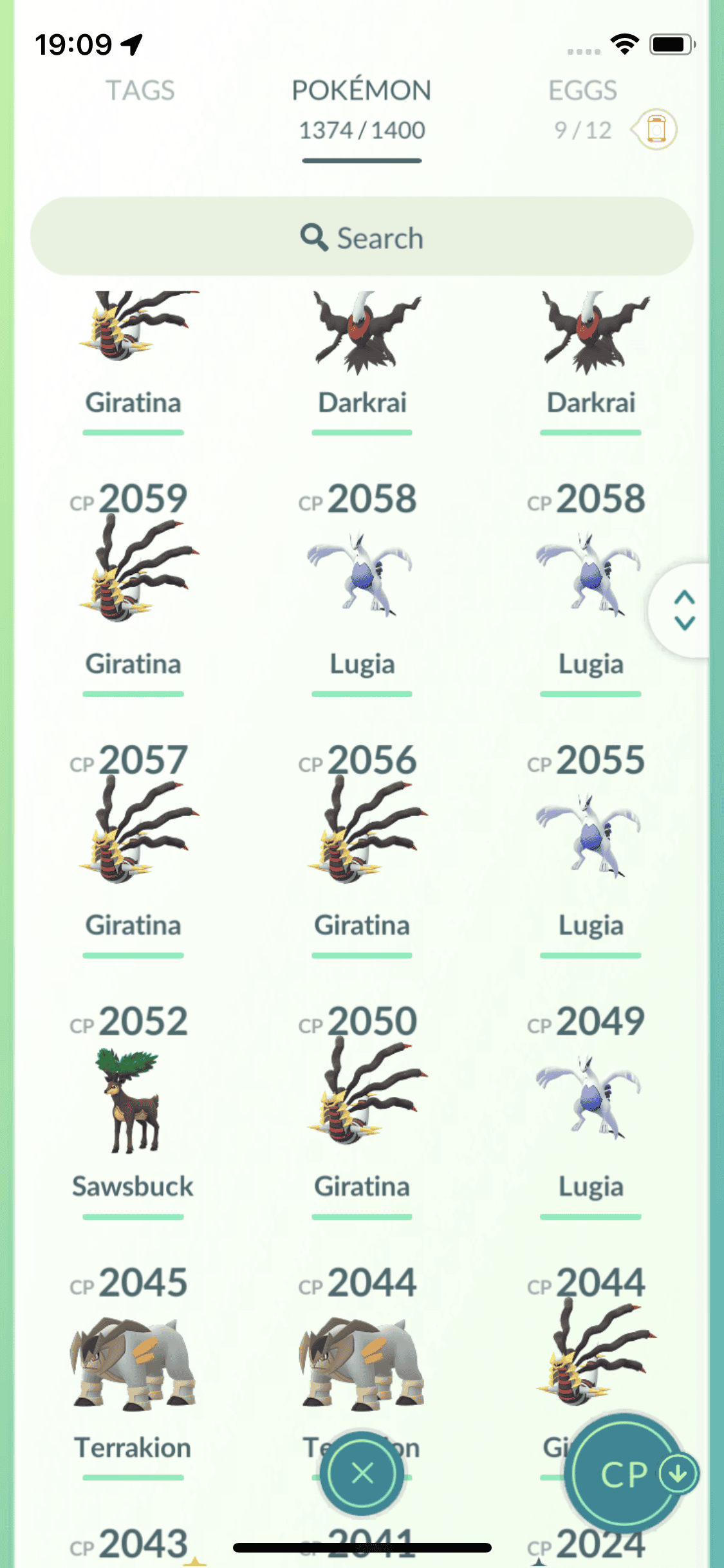Viewport: 724px width, 1568px height.
Task: Tap the Search field
Action: (362, 237)
